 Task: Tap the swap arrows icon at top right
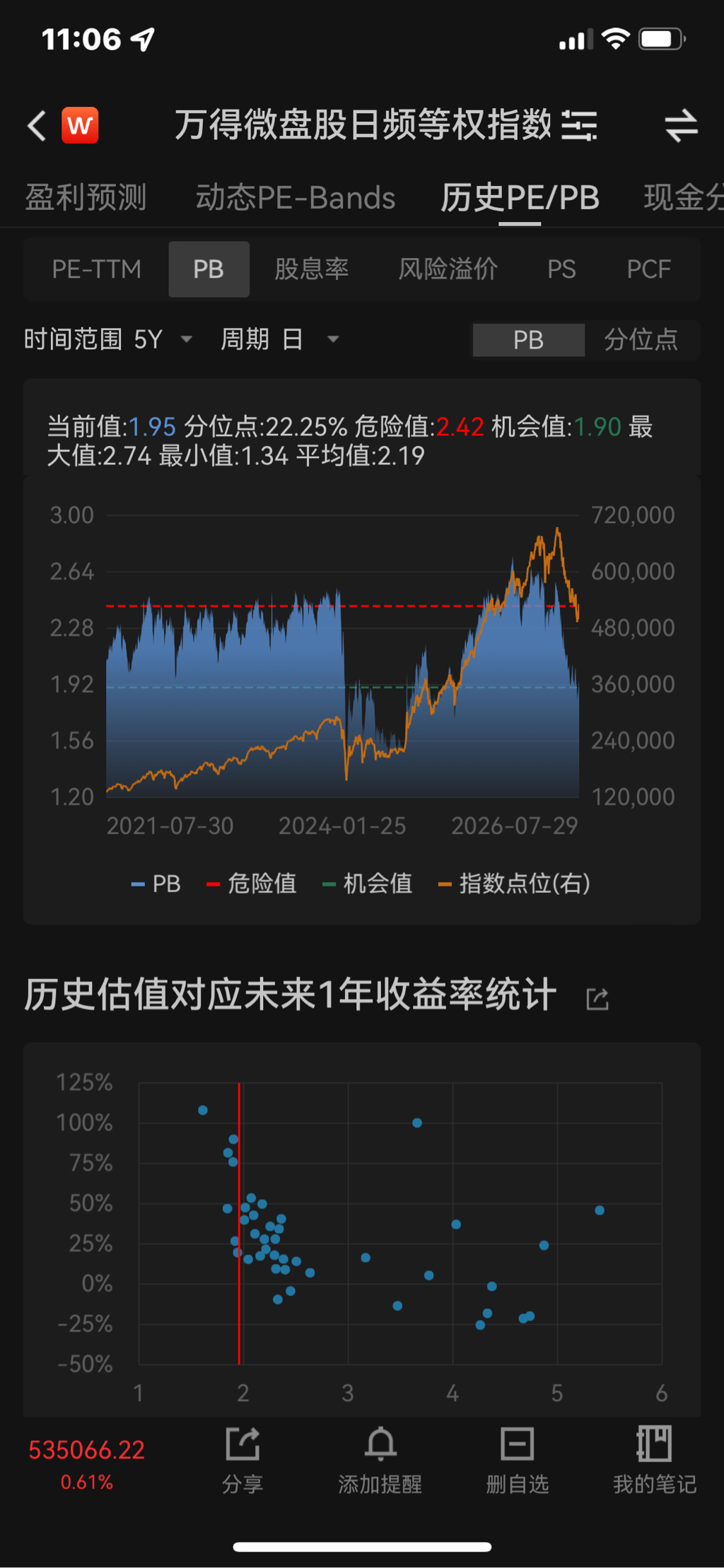(681, 126)
